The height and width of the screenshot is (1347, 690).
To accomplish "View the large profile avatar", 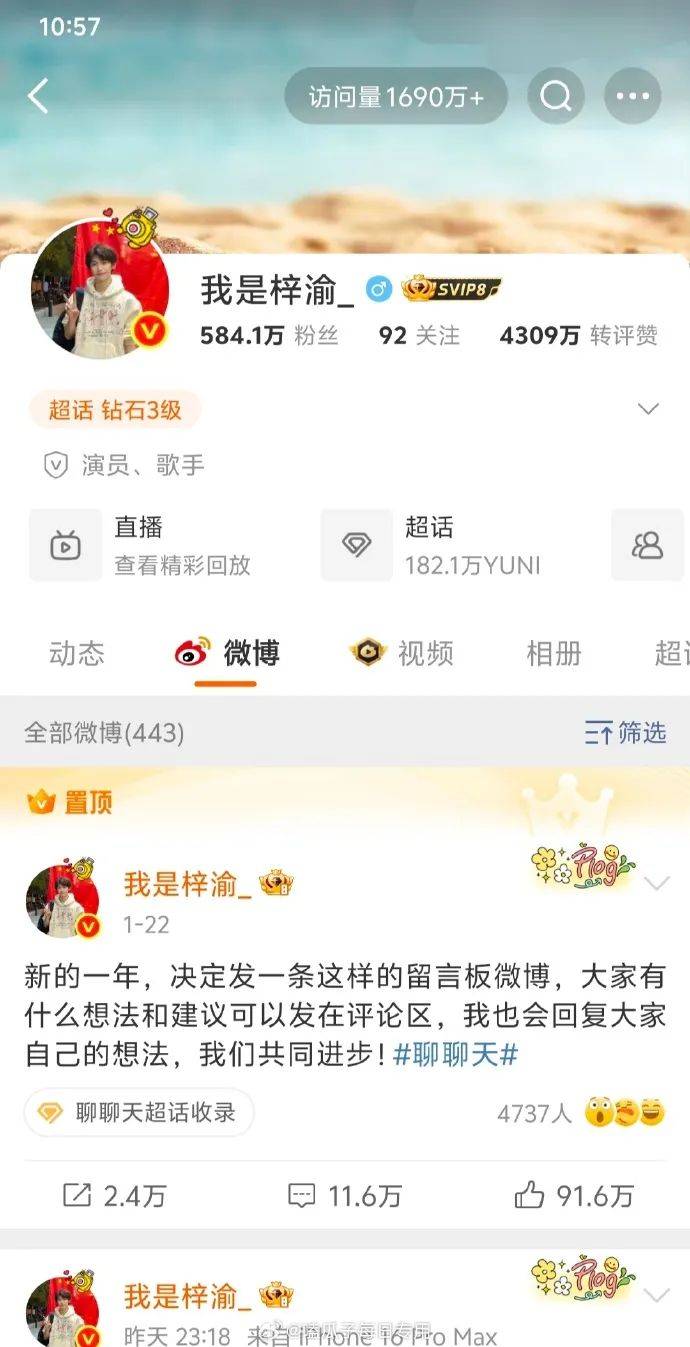I will click(x=99, y=288).
